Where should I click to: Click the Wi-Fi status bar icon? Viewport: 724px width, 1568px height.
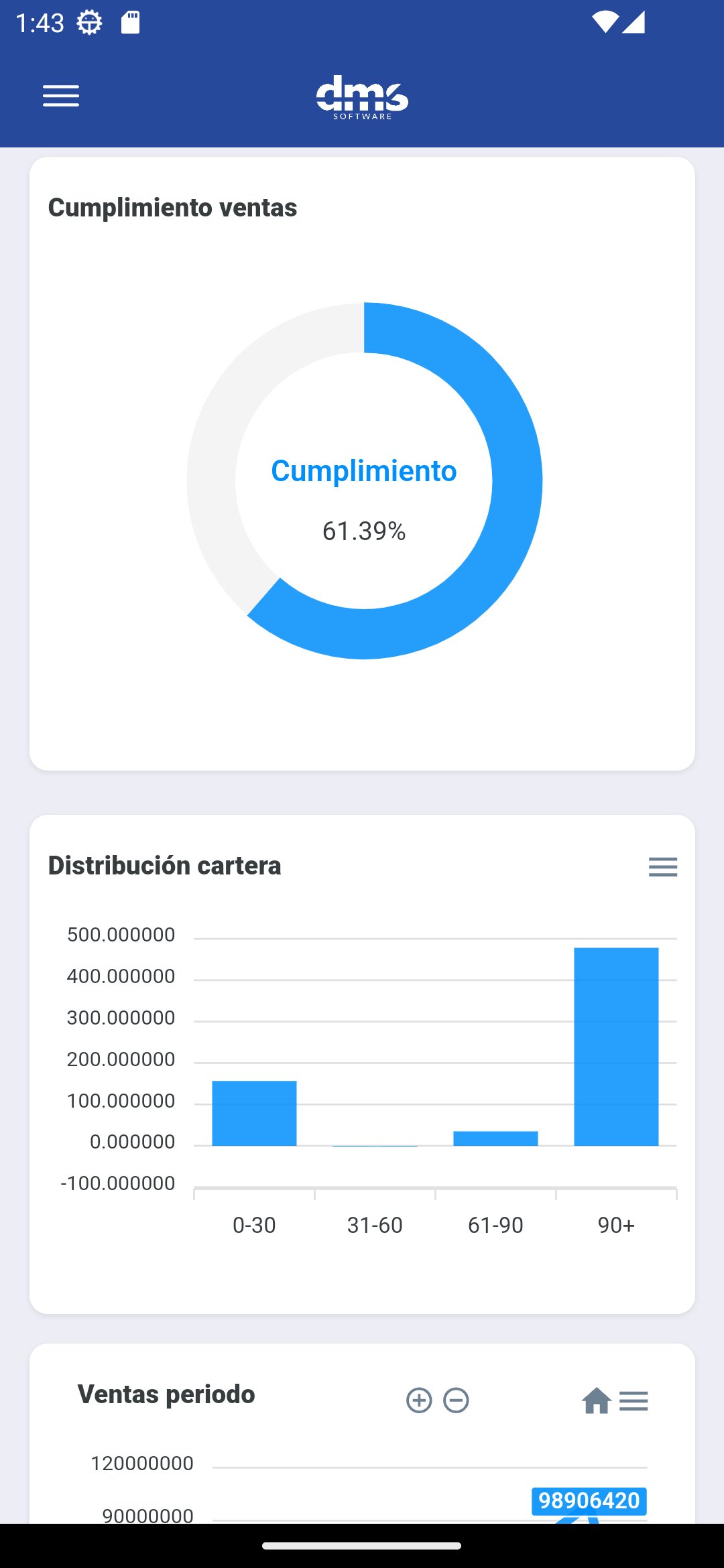click(x=605, y=22)
